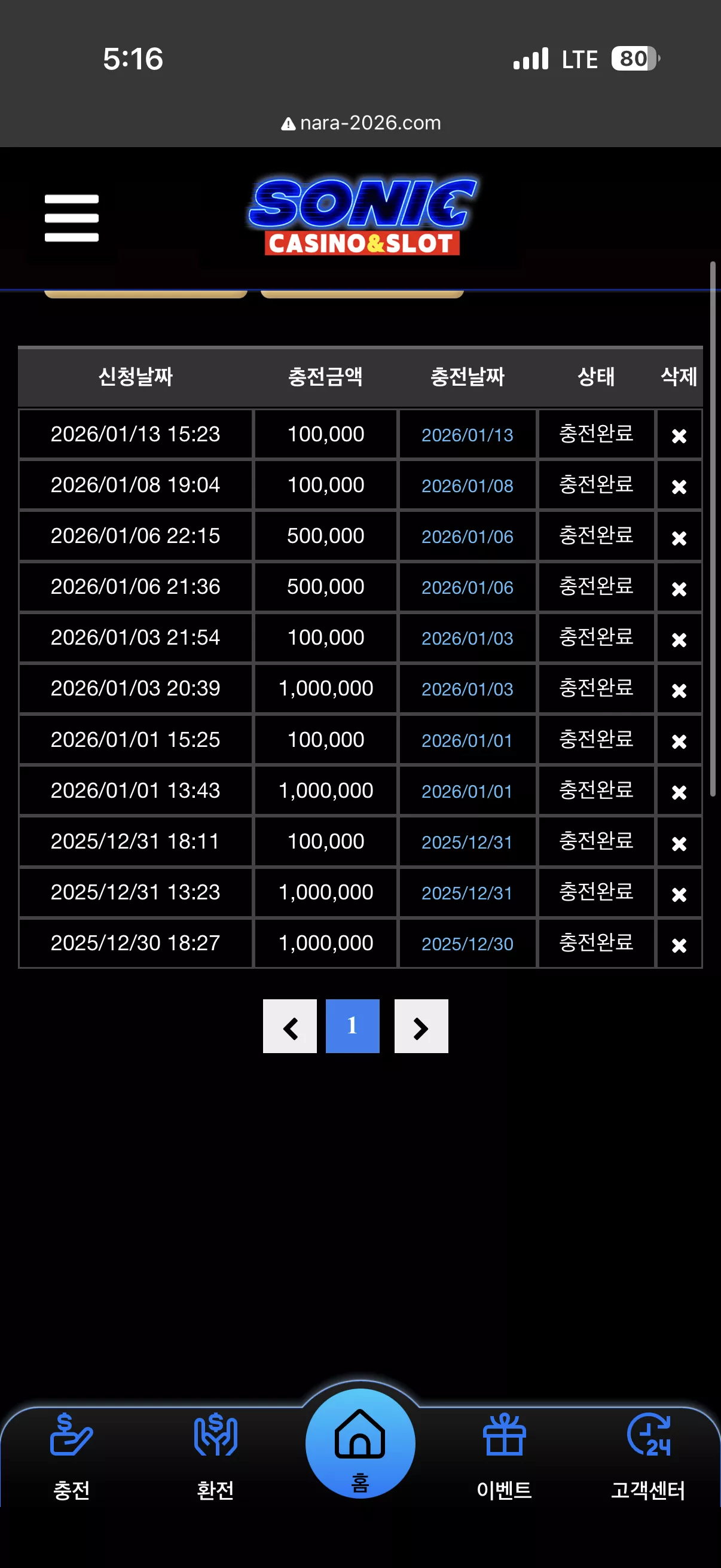Image resolution: width=721 pixels, height=1568 pixels.
Task: Remove the 2026/01/01 15:25 entry
Action: click(x=679, y=742)
